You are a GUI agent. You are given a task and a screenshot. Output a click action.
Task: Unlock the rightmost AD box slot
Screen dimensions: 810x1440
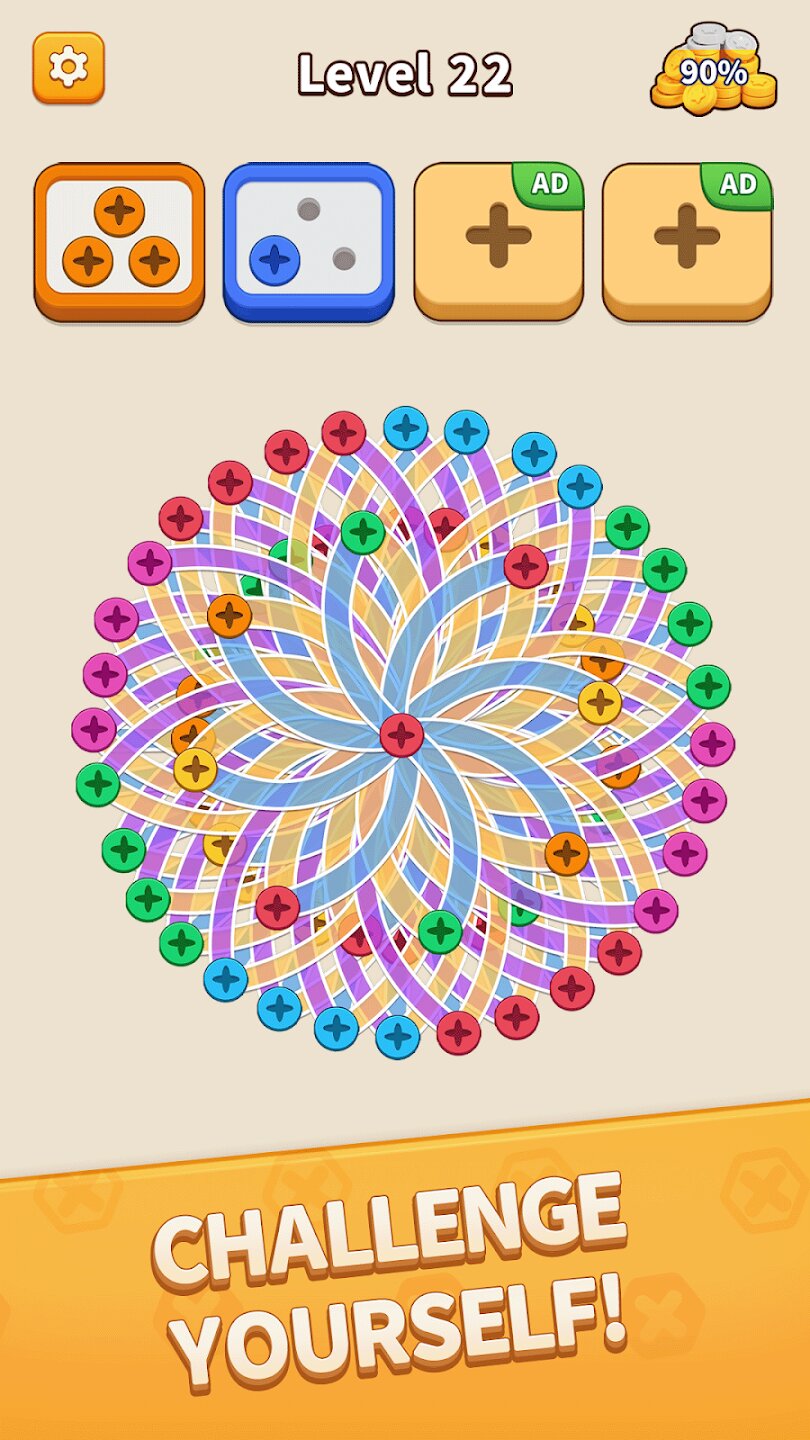[x=687, y=240]
